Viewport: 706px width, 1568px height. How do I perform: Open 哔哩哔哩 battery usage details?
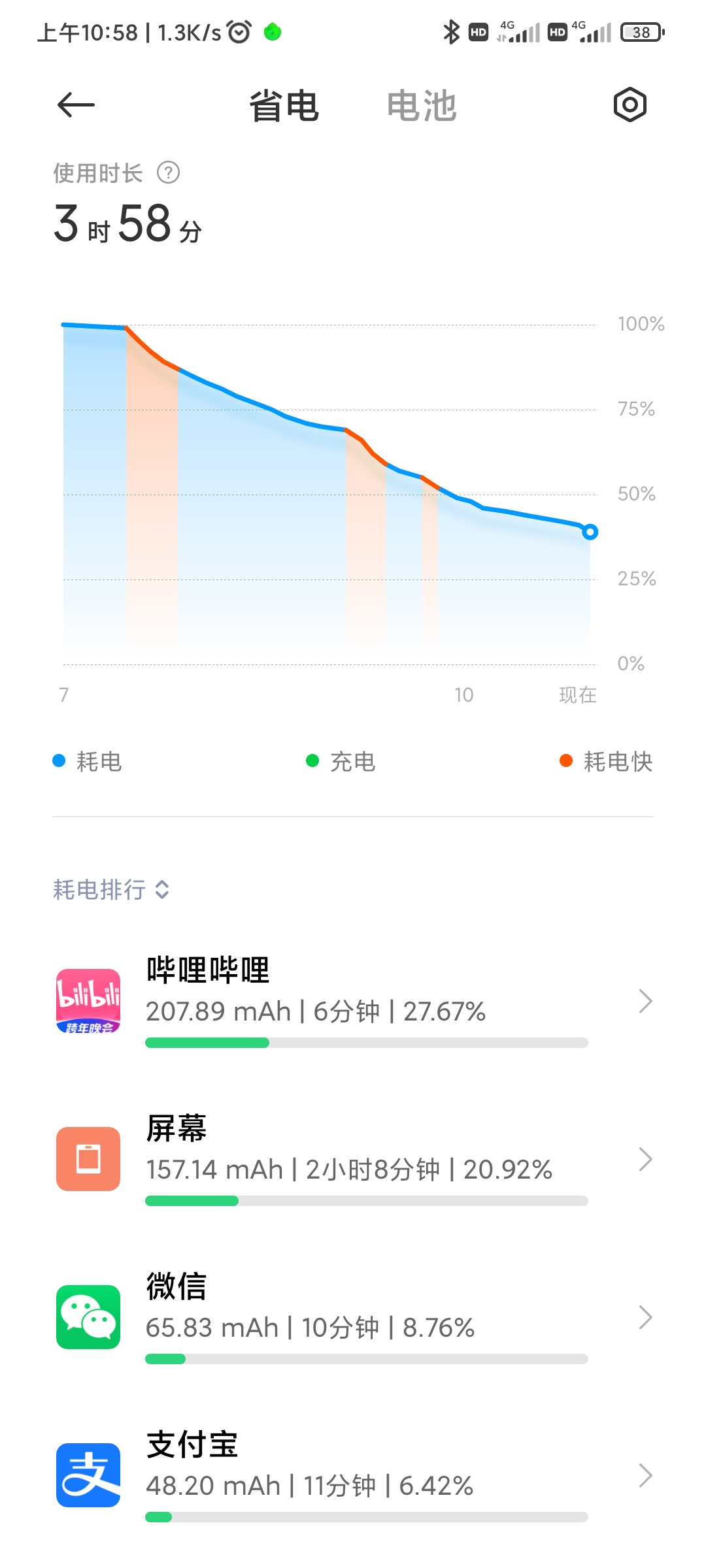click(x=353, y=1001)
